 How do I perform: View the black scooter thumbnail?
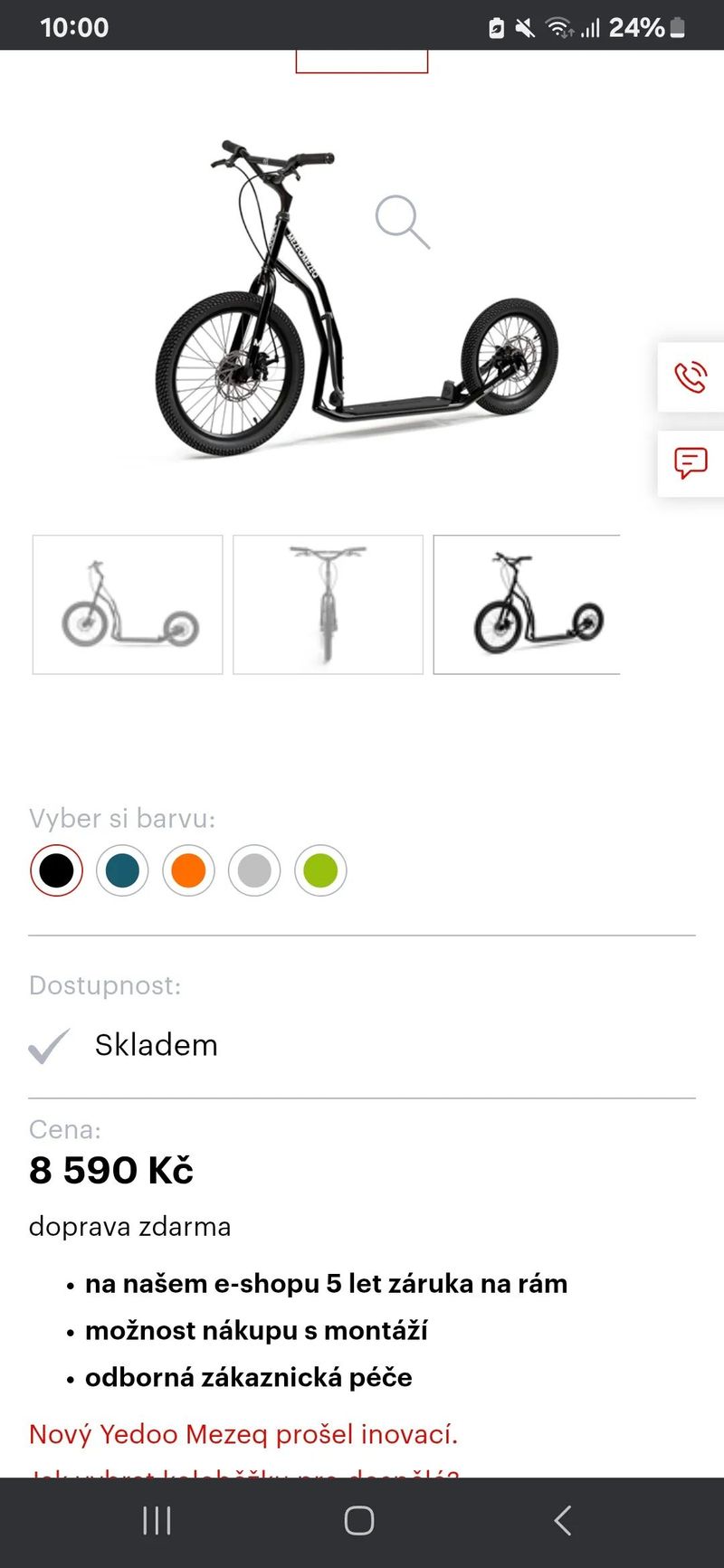[527, 604]
